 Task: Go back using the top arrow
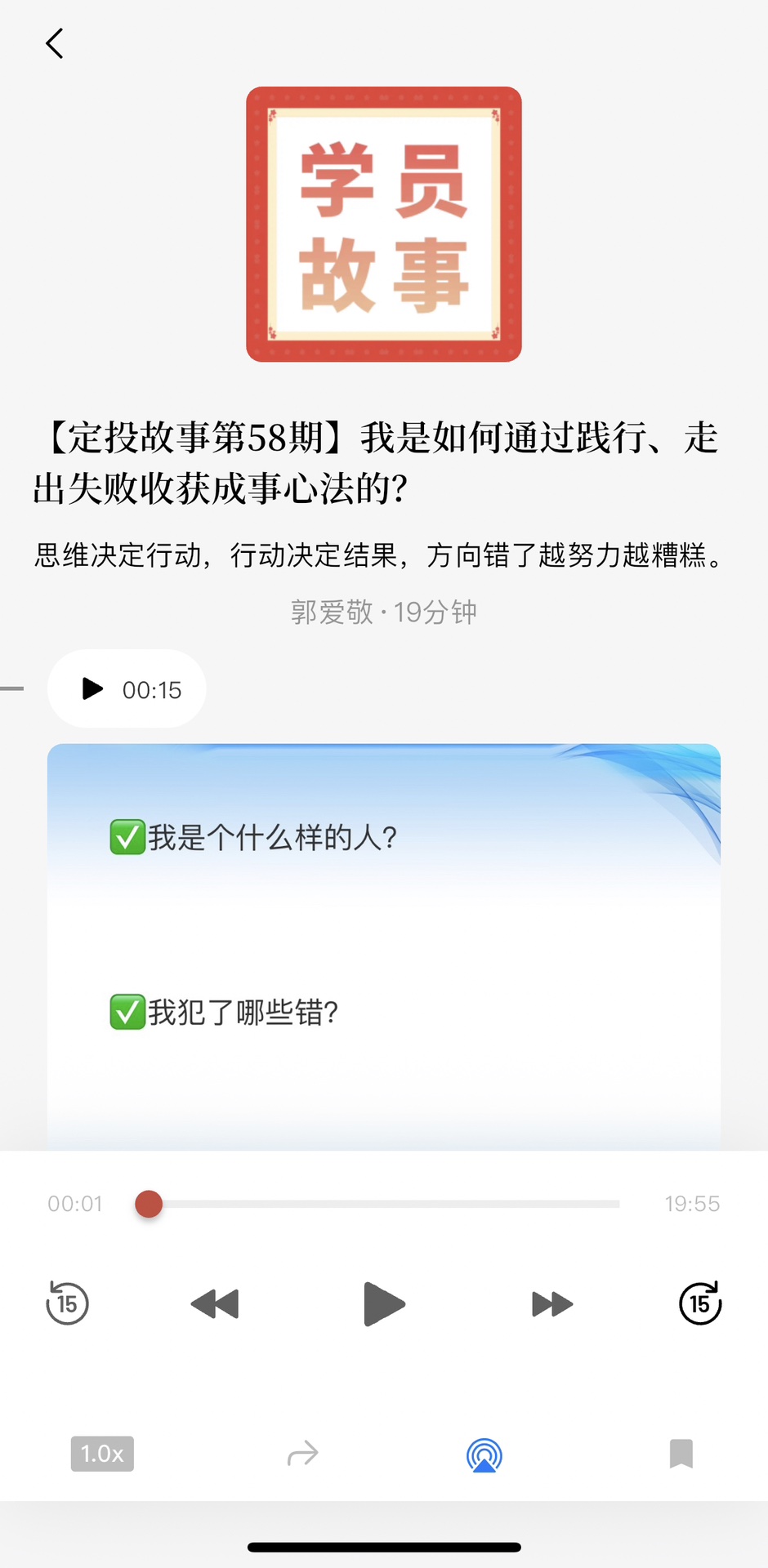(x=55, y=44)
